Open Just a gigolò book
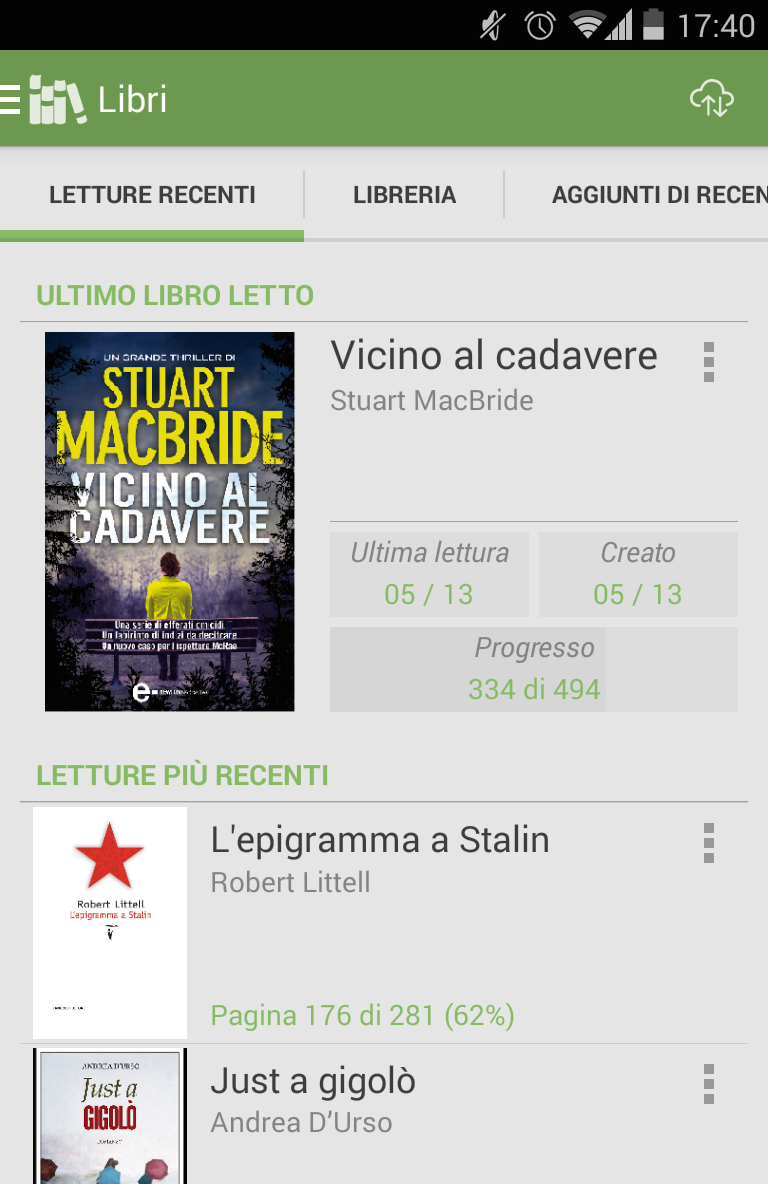The width and height of the screenshot is (768, 1184). coord(312,1082)
